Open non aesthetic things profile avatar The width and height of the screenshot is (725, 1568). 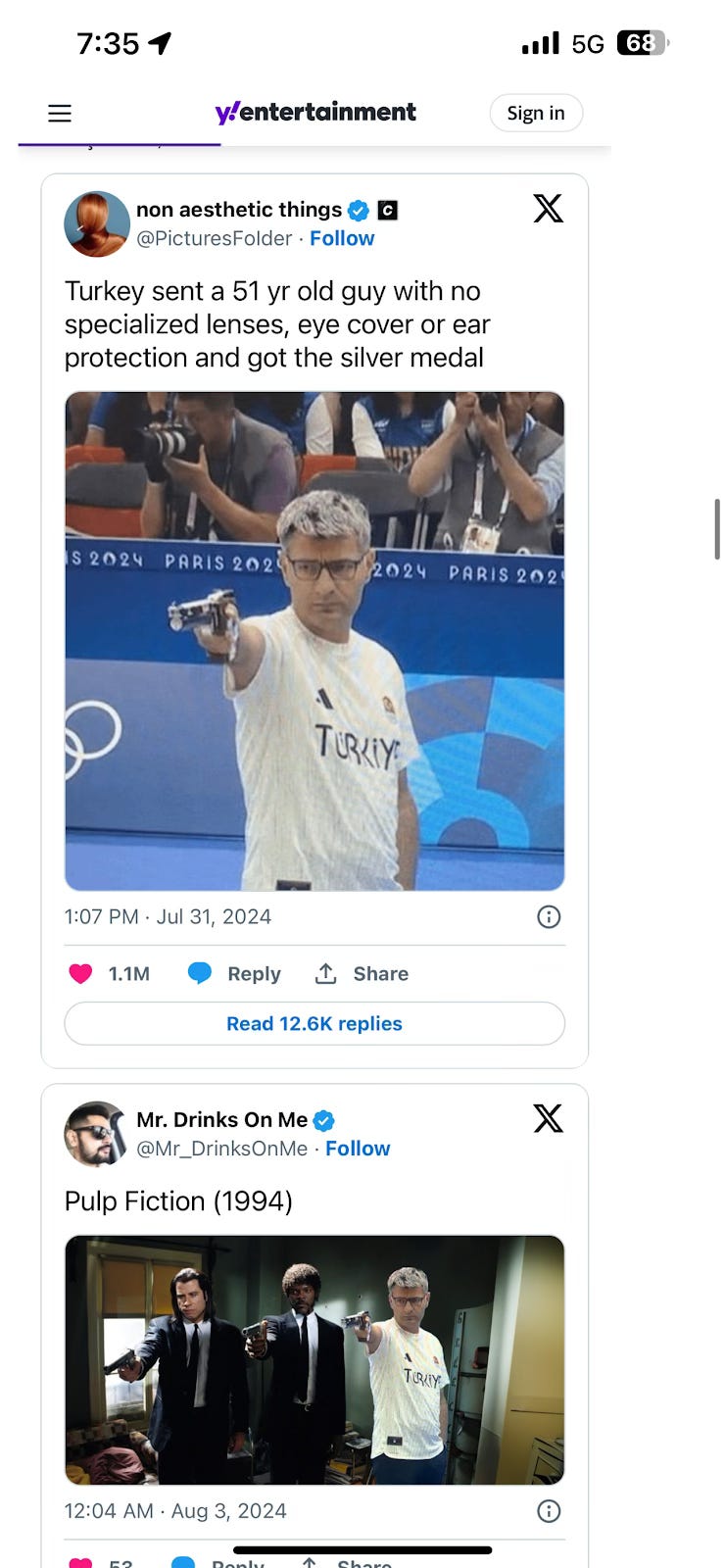pos(97,224)
